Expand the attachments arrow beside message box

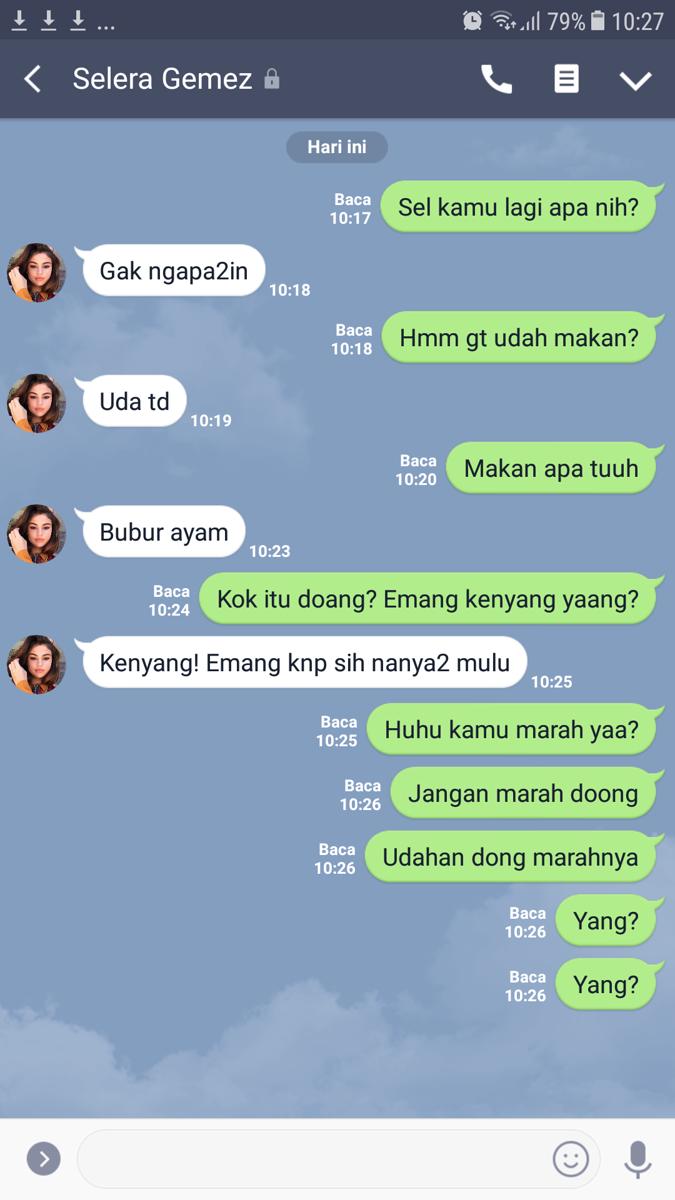pyautogui.click(x=43, y=1159)
